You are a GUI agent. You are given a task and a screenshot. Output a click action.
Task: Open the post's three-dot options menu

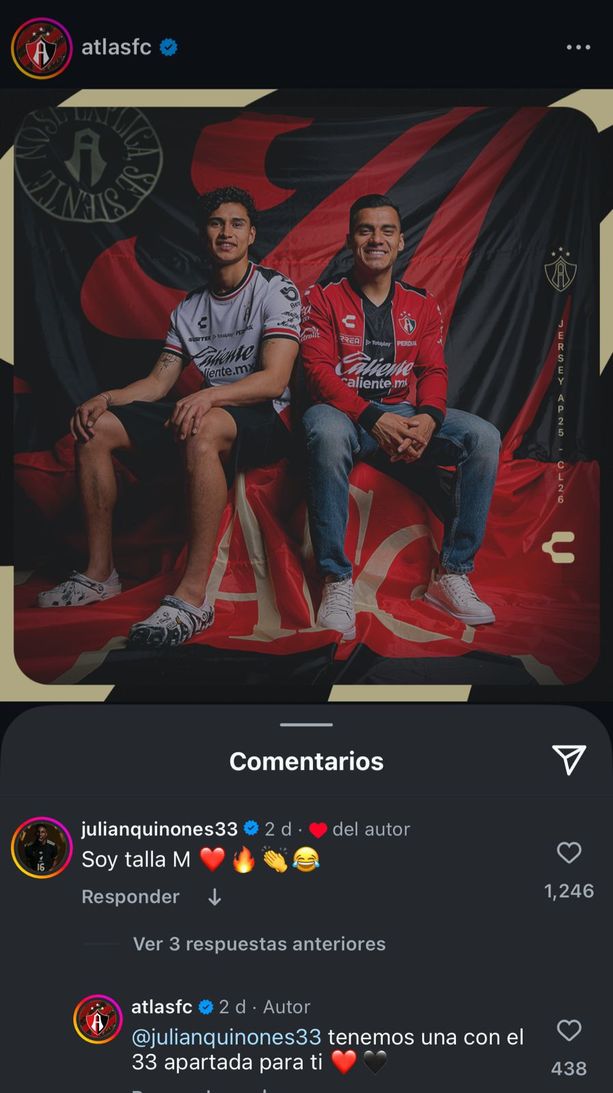(x=578, y=47)
